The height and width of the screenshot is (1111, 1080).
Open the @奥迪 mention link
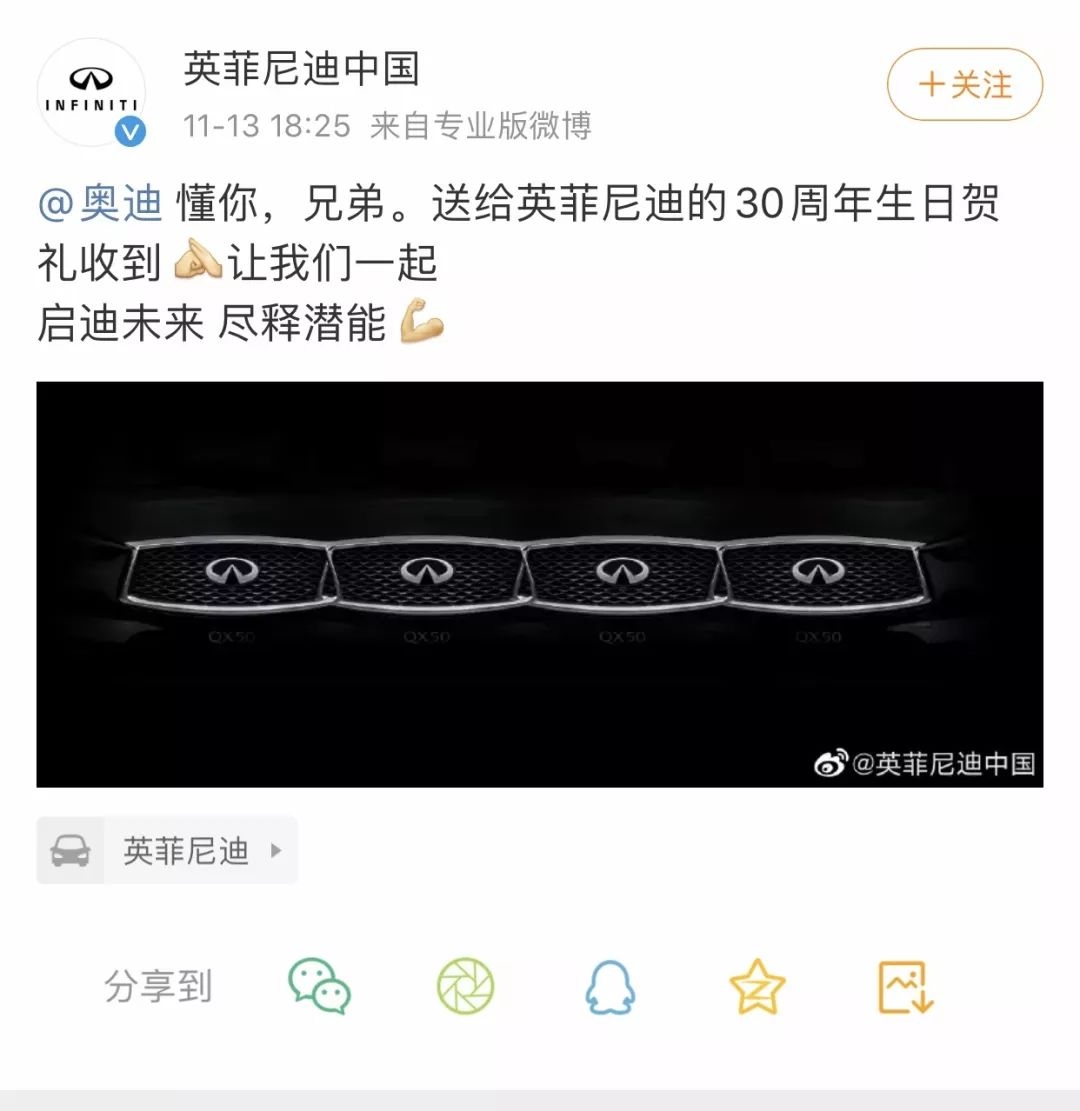click(100, 205)
